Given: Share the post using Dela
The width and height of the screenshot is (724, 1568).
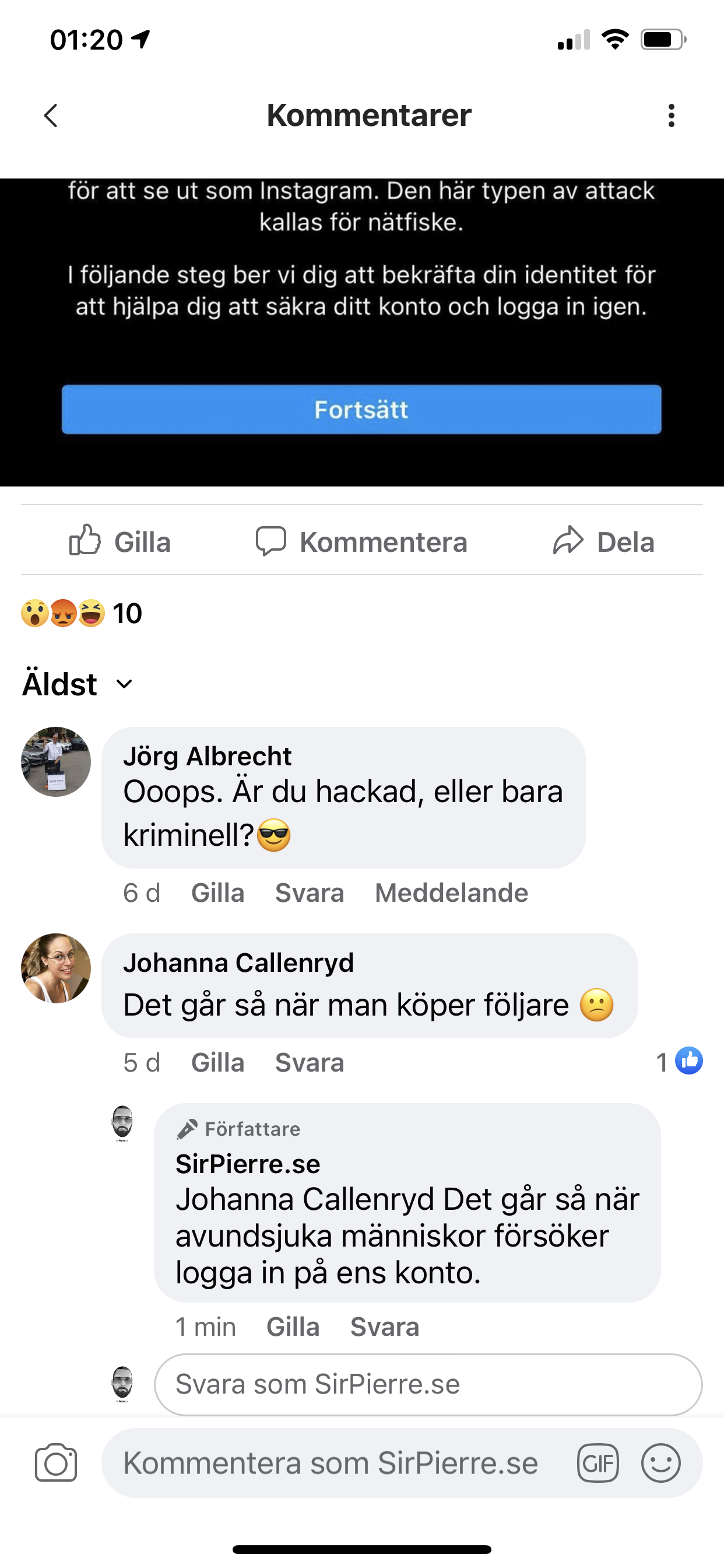Looking at the screenshot, I should coord(603,541).
